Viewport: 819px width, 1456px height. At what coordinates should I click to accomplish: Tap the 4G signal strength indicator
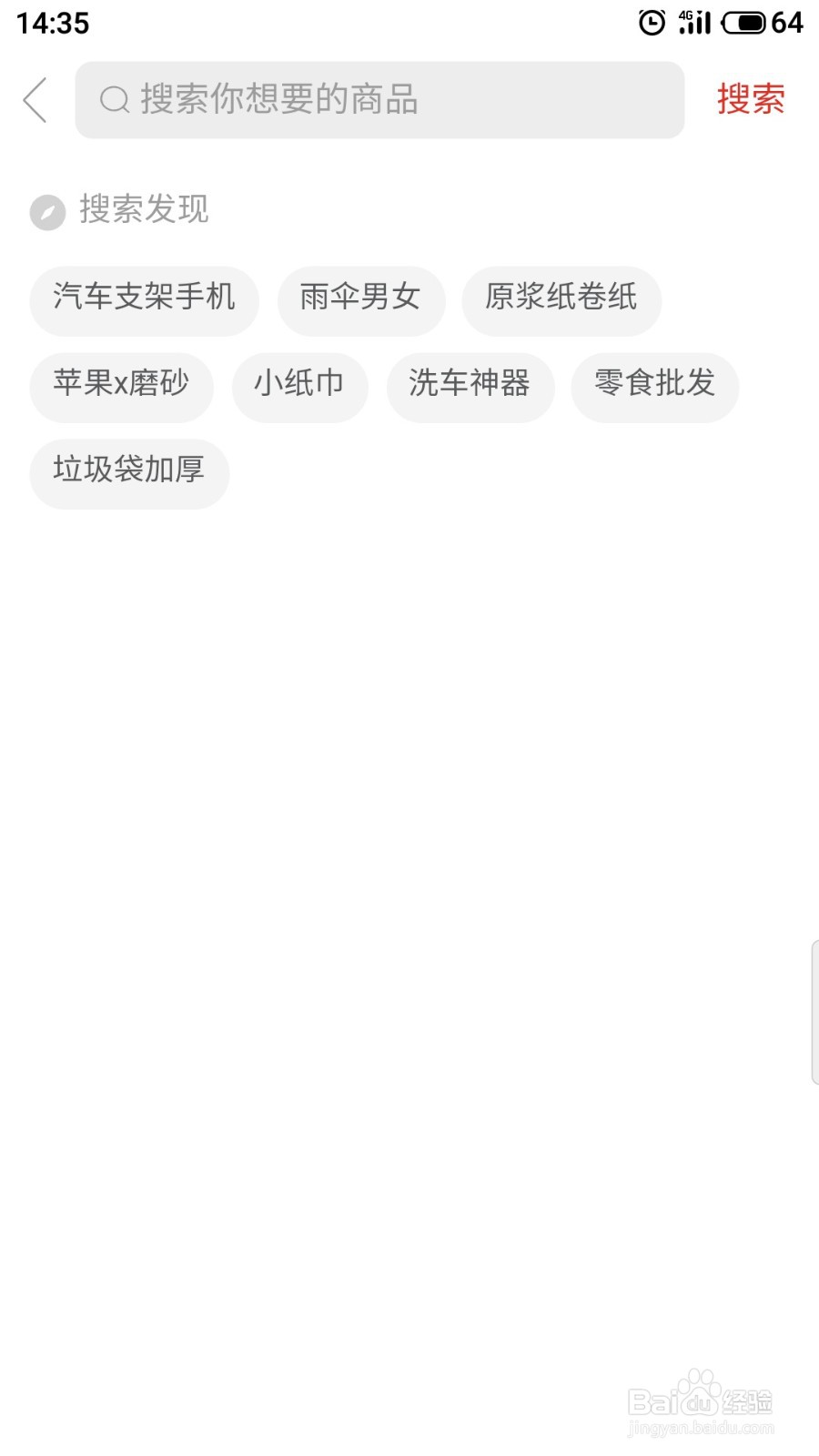(692, 22)
